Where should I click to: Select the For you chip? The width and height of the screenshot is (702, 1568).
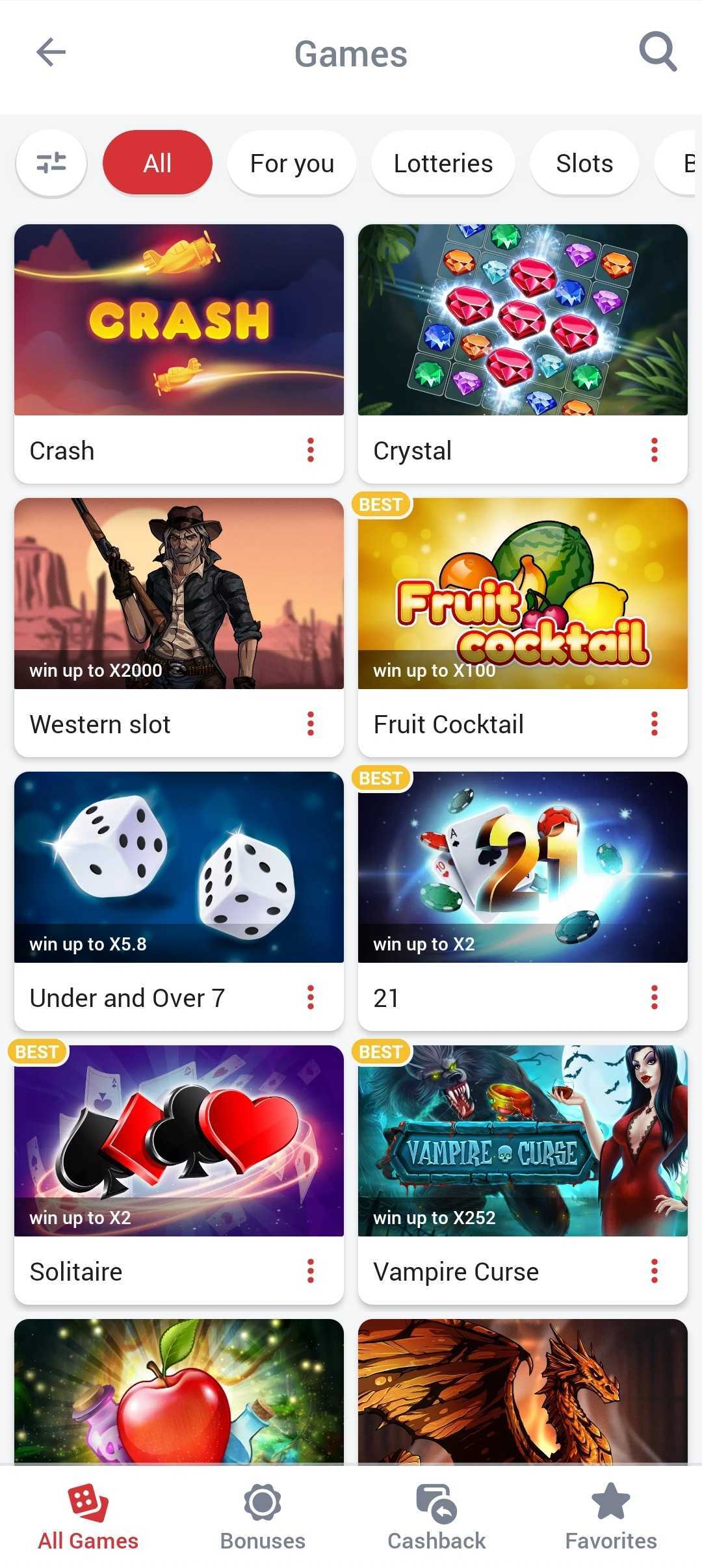pos(292,163)
